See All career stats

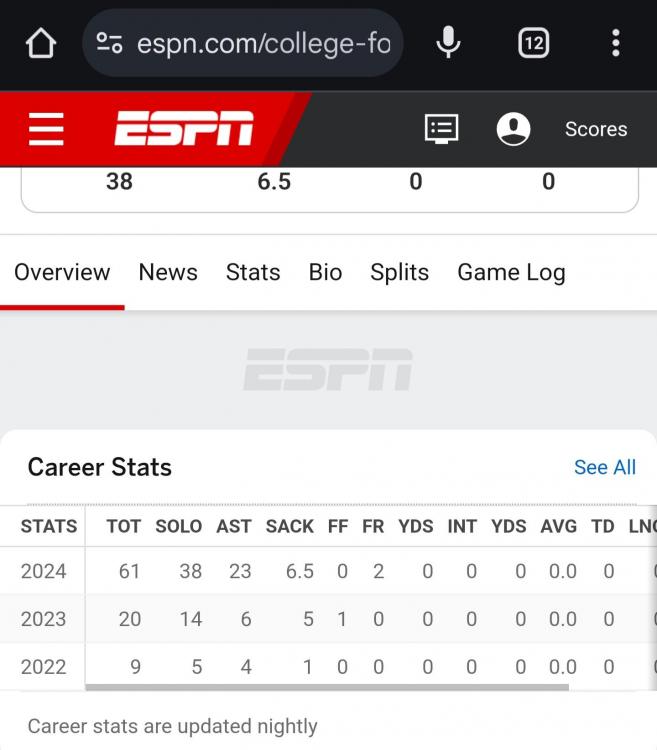604,467
